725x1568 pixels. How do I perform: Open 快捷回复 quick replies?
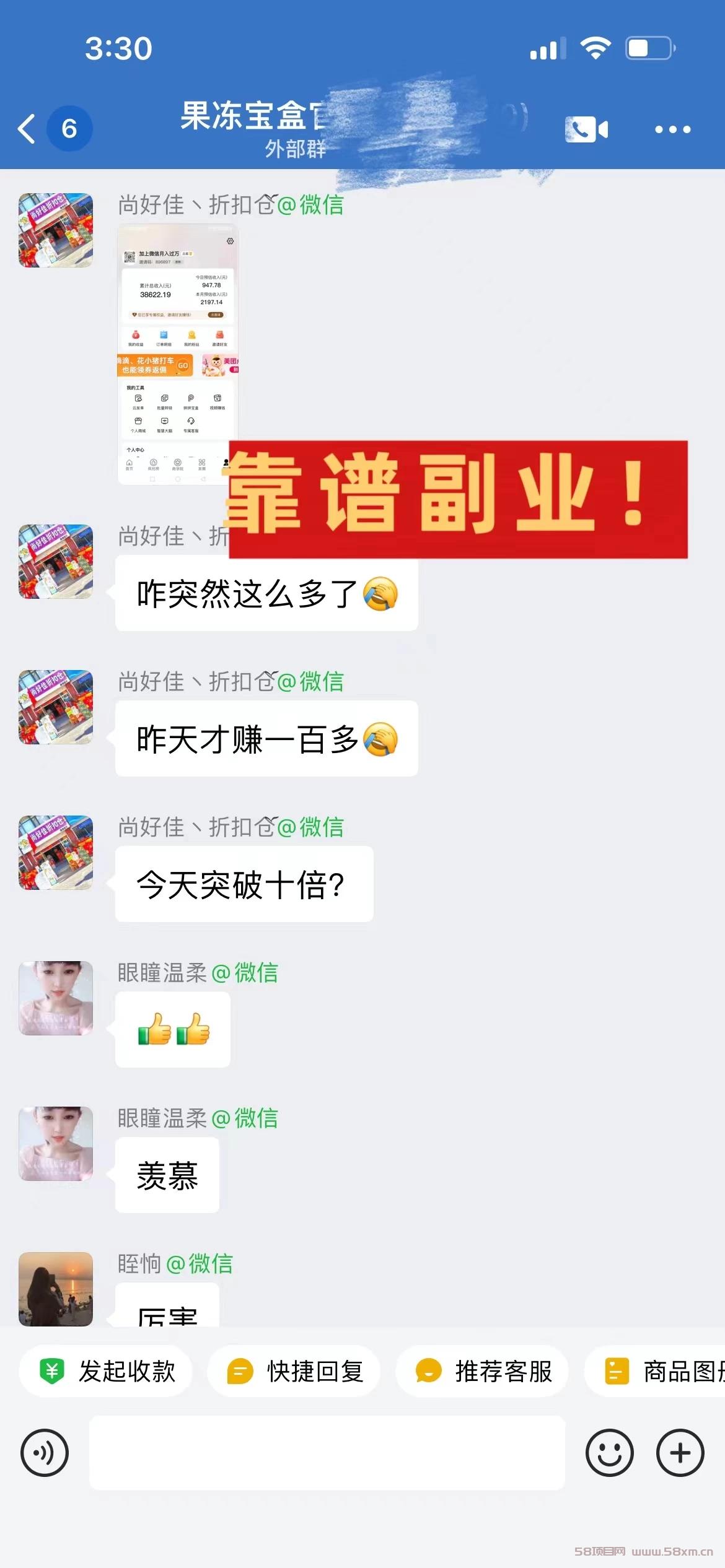pyautogui.click(x=294, y=1371)
